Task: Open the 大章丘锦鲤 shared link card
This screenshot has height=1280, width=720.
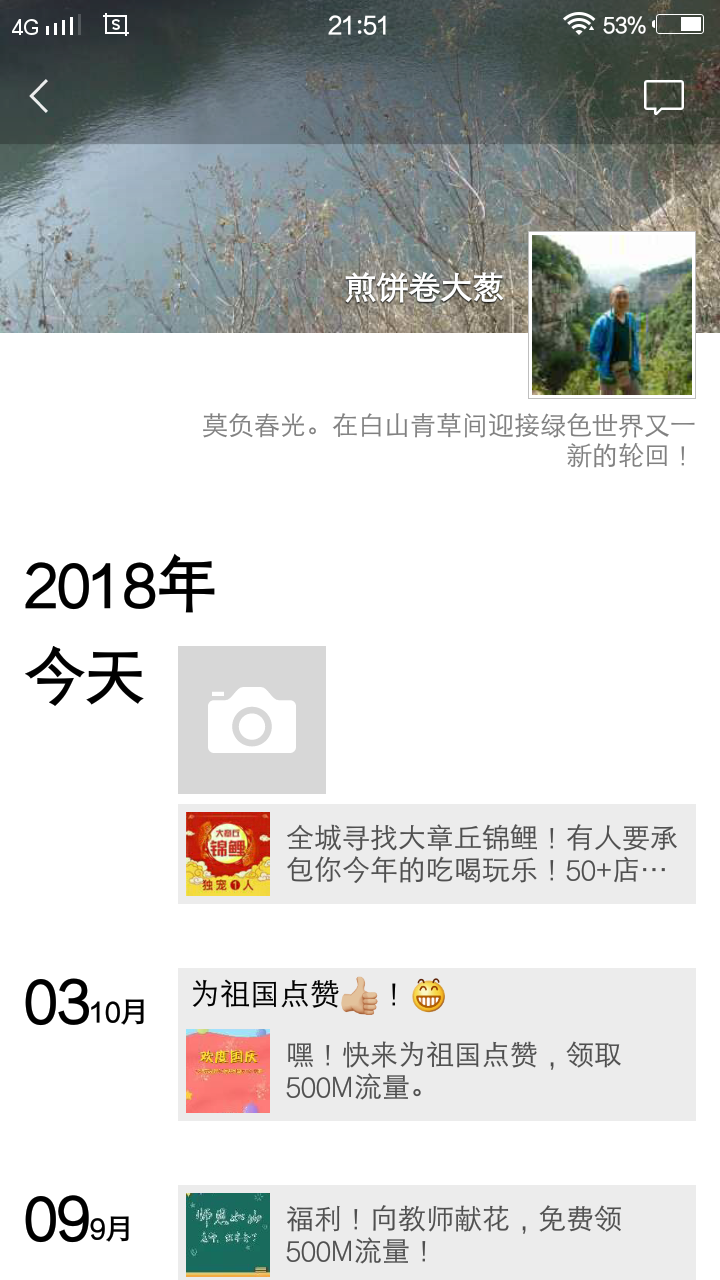Action: pyautogui.click(x=437, y=854)
